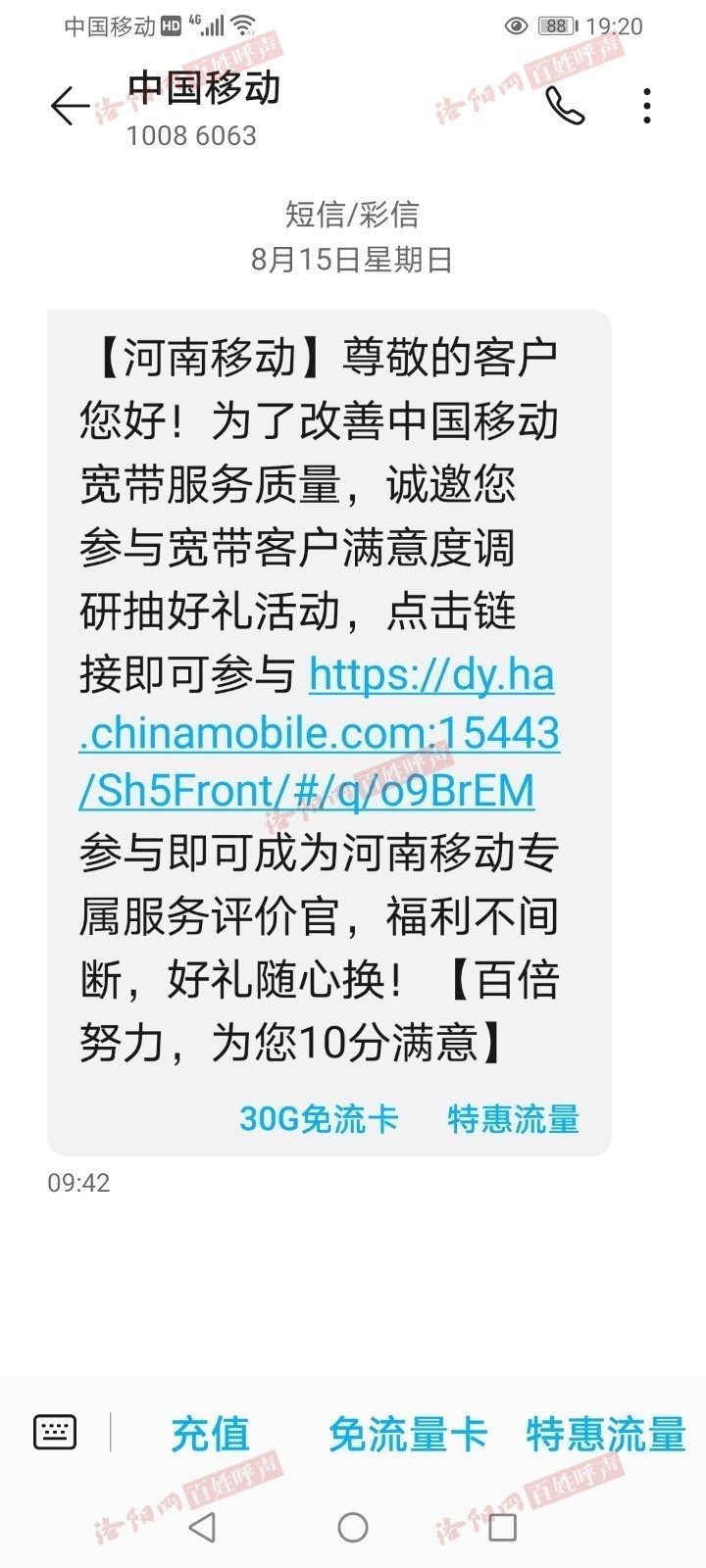Image resolution: width=706 pixels, height=1568 pixels.
Task: Tap the 30G免流卡 link in the message
Action: point(319,1118)
